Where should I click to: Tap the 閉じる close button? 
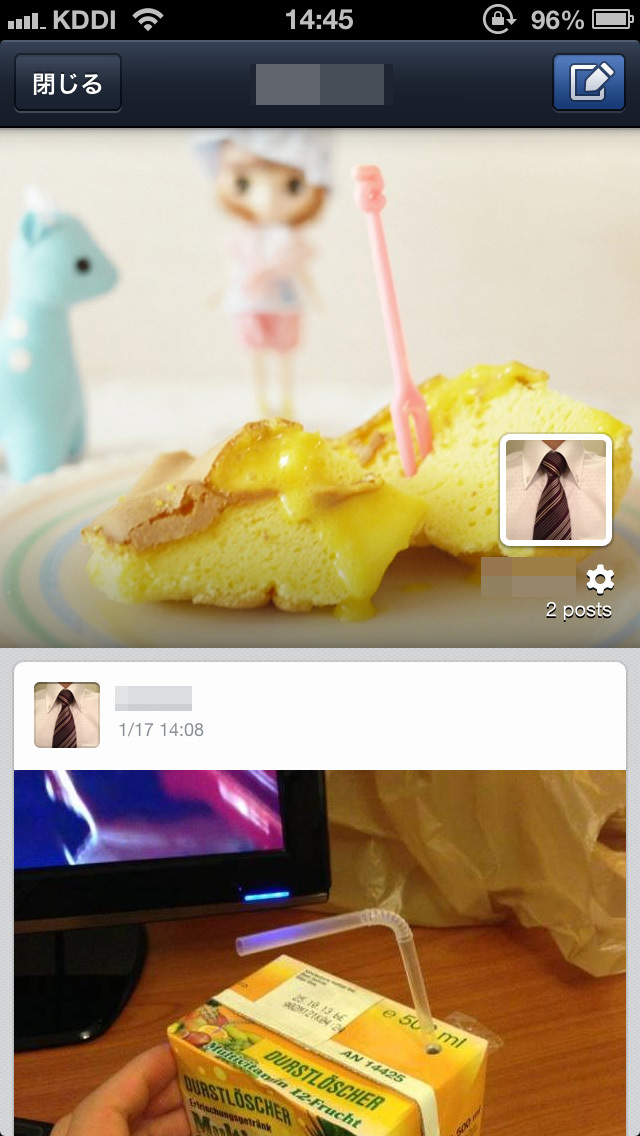tap(68, 84)
